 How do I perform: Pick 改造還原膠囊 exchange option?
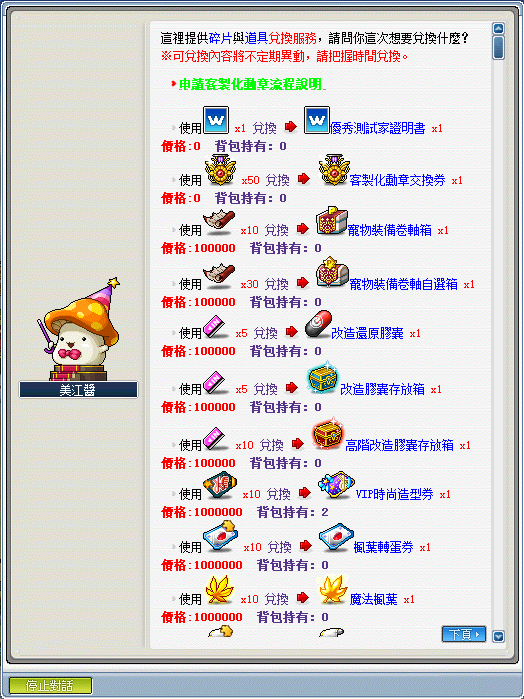pyautogui.click(x=367, y=333)
